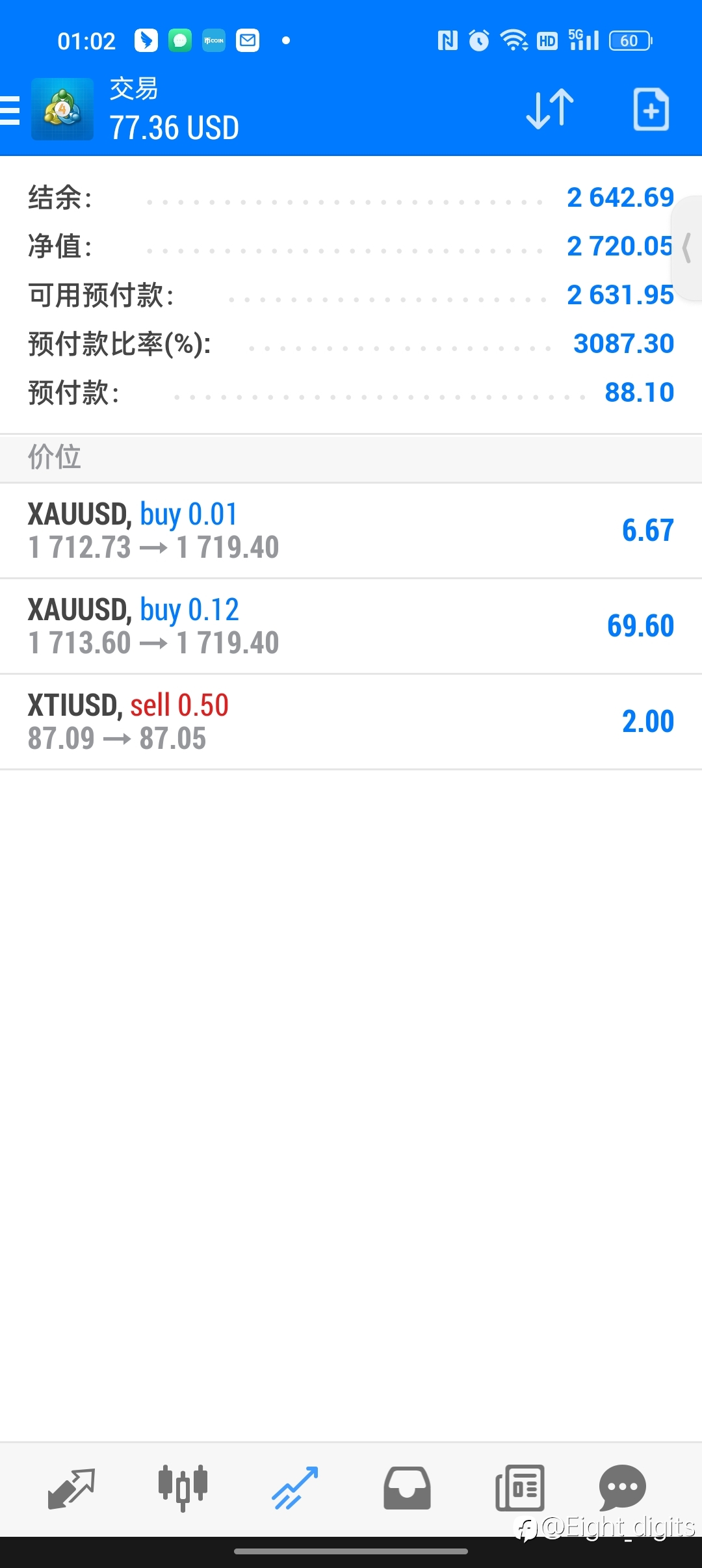Viewport: 702px width, 1568px height.
Task: Select the trade tab
Action: click(295, 1488)
